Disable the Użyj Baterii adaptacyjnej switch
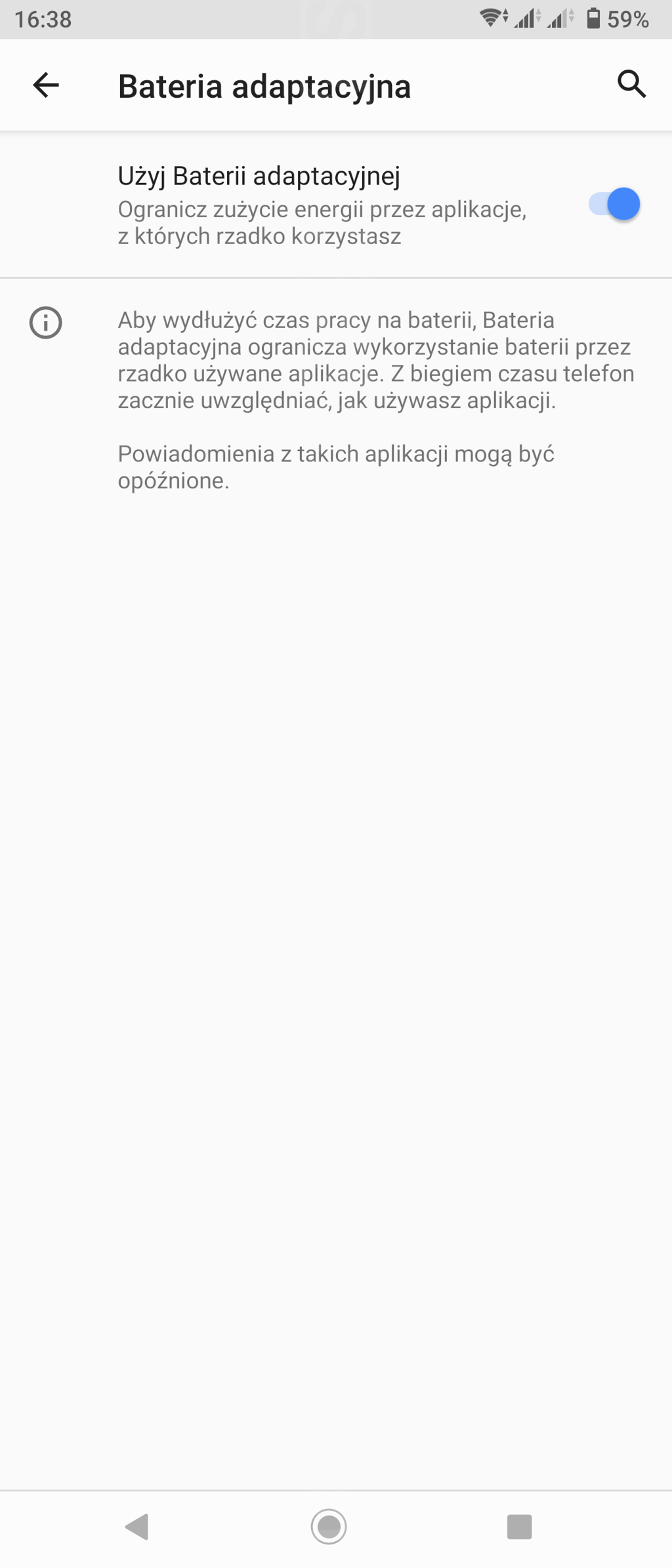Screen dimensions: 672x1568 (x=614, y=204)
